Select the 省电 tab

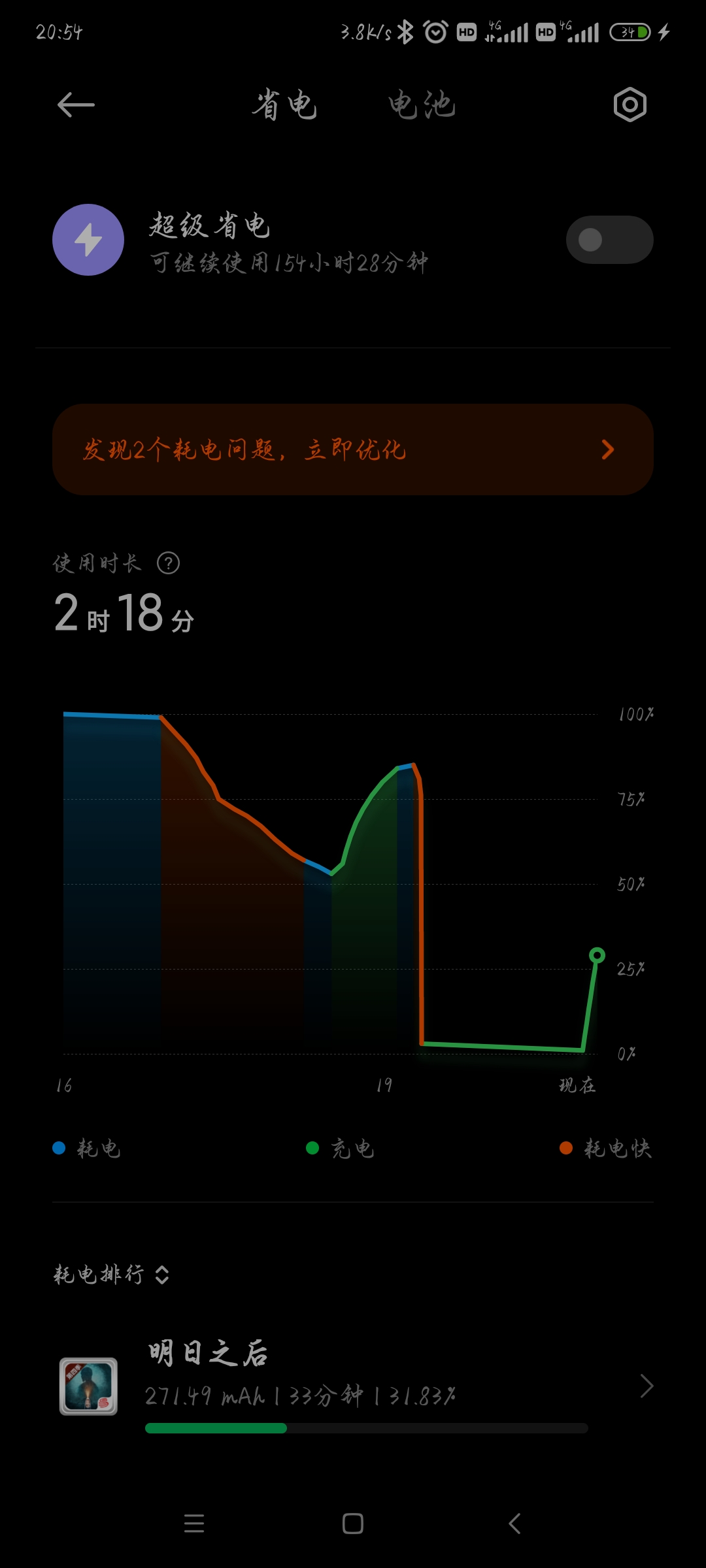[x=285, y=105]
